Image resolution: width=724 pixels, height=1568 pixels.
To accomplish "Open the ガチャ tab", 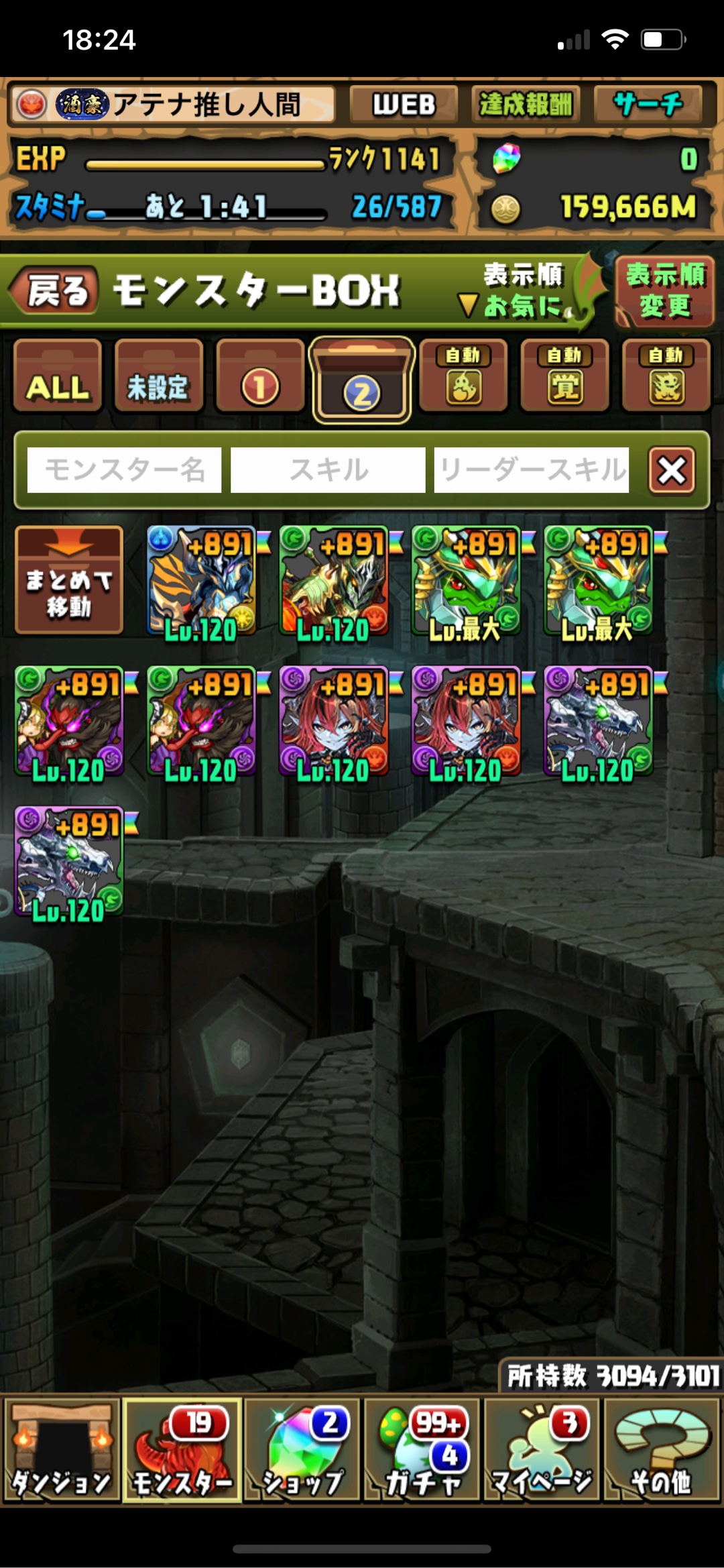I will click(422, 1450).
